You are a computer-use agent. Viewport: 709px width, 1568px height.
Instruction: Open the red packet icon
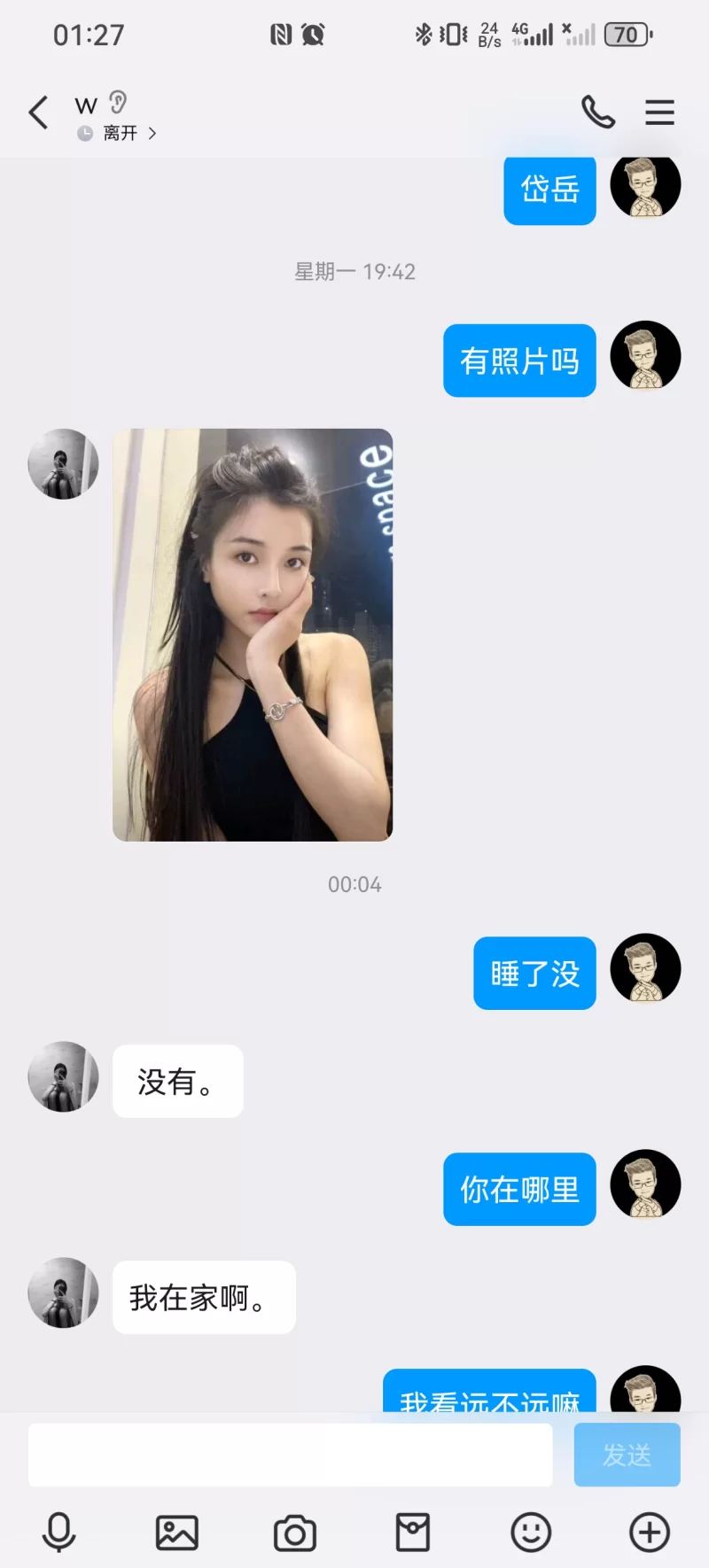pos(413,1533)
